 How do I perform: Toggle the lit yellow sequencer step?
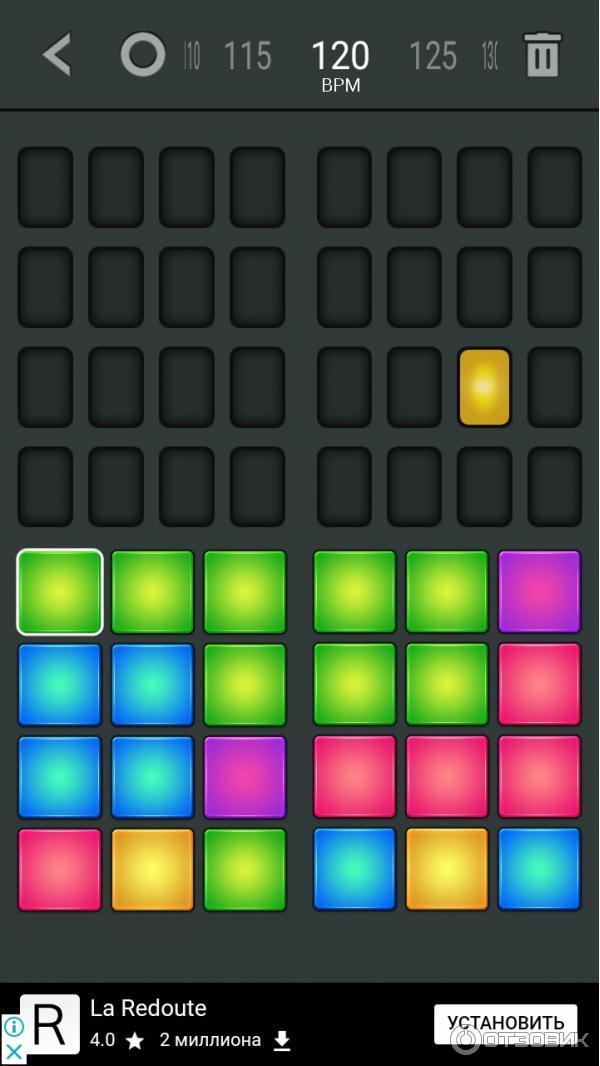click(484, 387)
